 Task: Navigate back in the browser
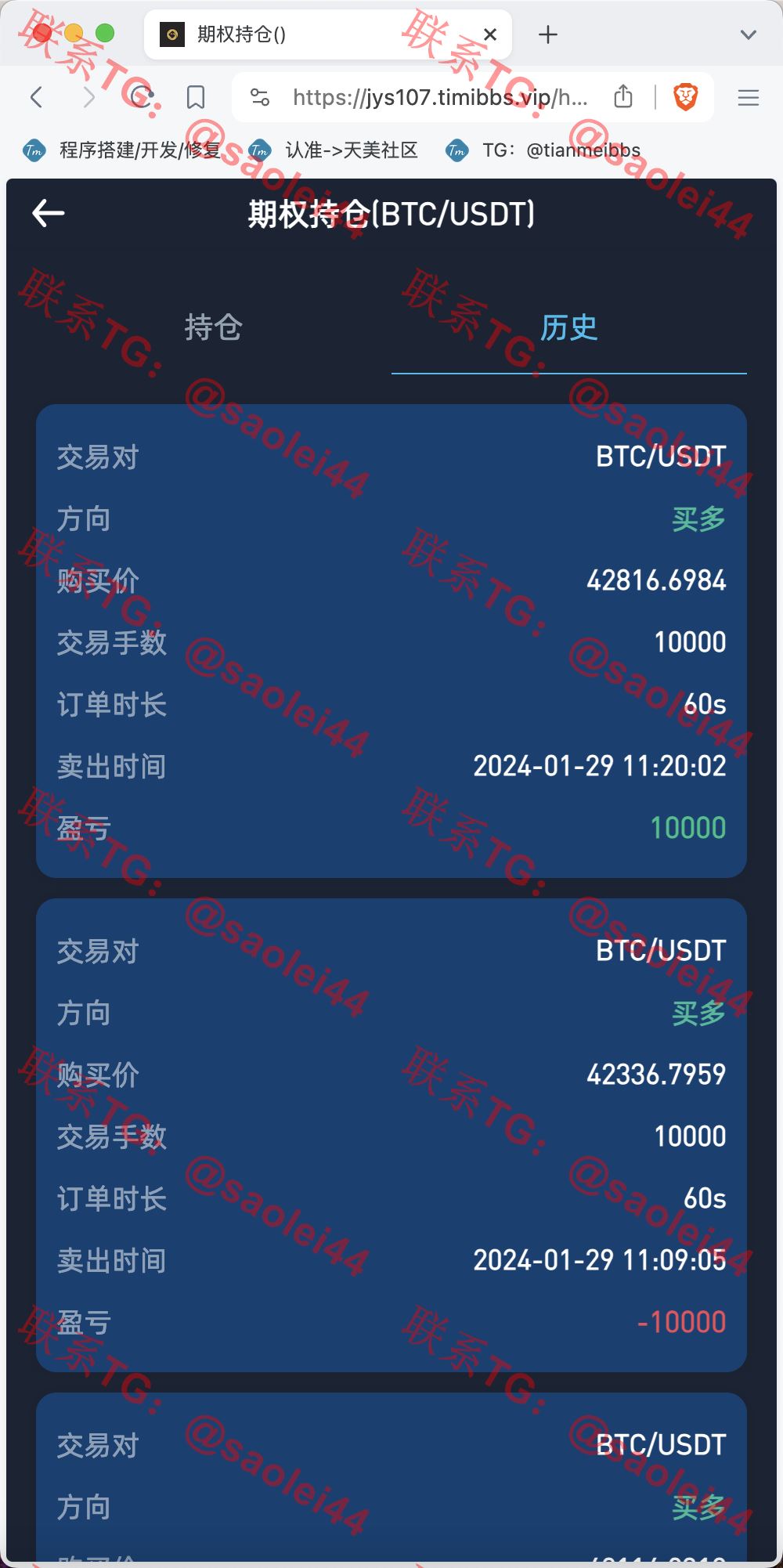point(36,97)
